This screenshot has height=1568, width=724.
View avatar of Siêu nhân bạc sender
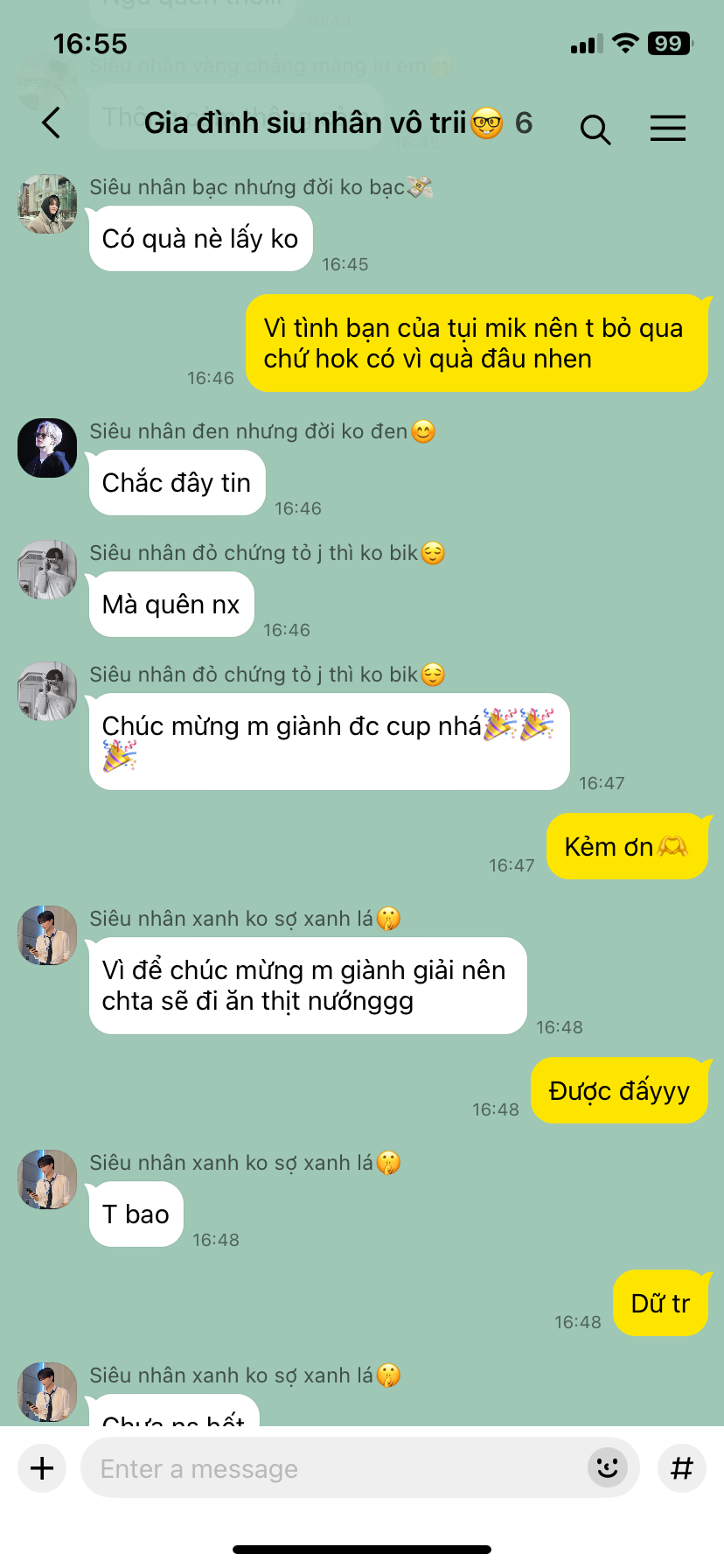point(47,204)
